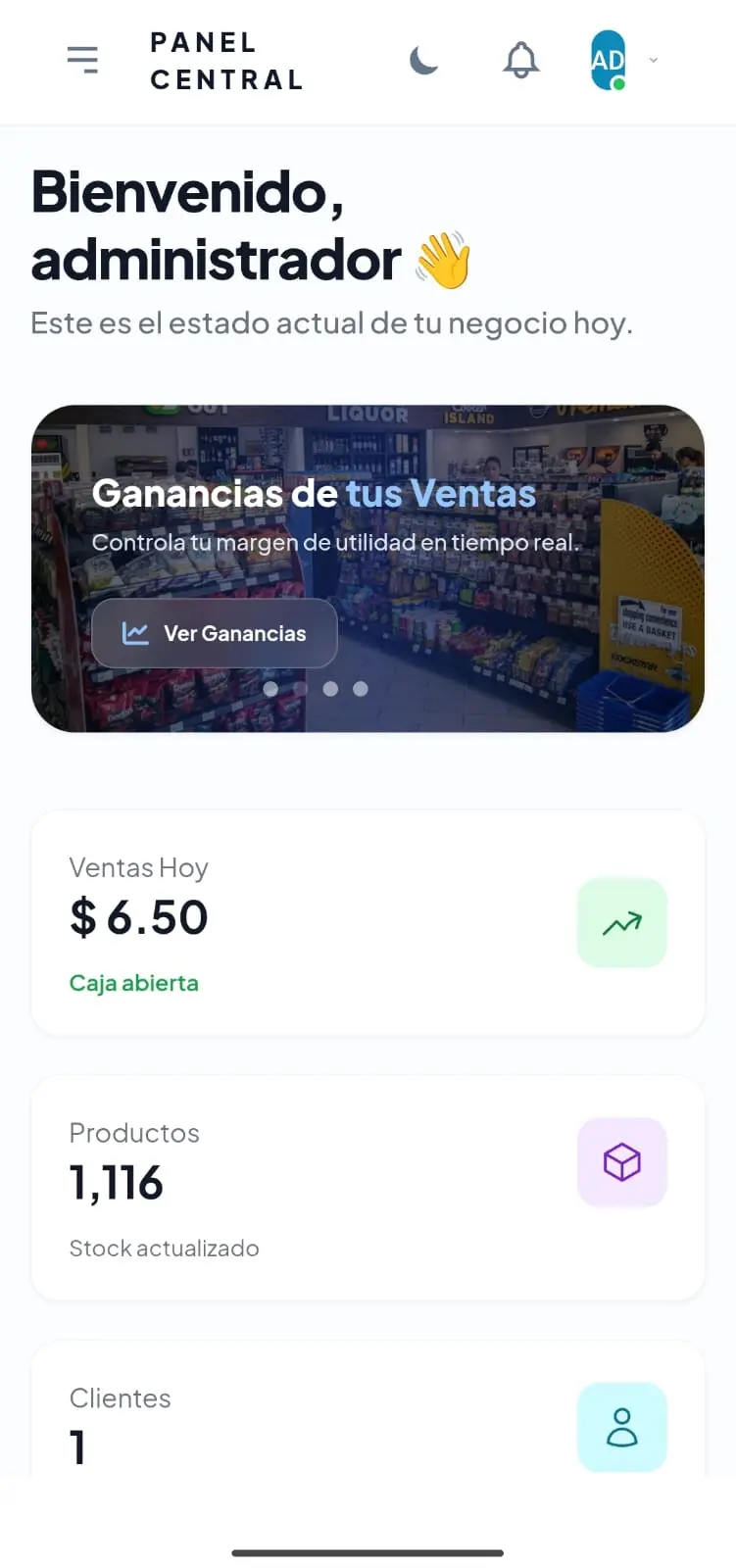
Task: Select the third carousel indicator dot
Action: pyautogui.click(x=360, y=689)
